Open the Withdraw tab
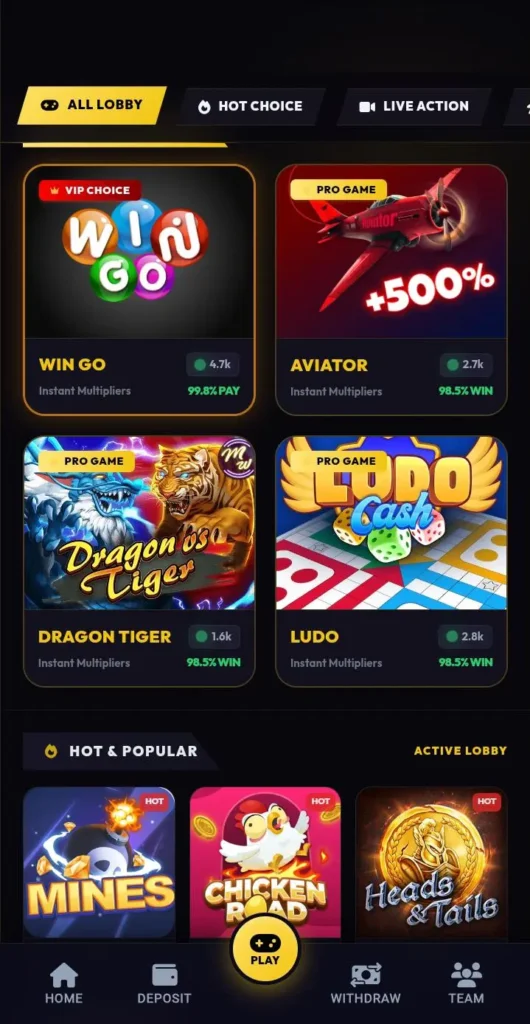This screenshot has height=1024, width=530. click(366, 984)
